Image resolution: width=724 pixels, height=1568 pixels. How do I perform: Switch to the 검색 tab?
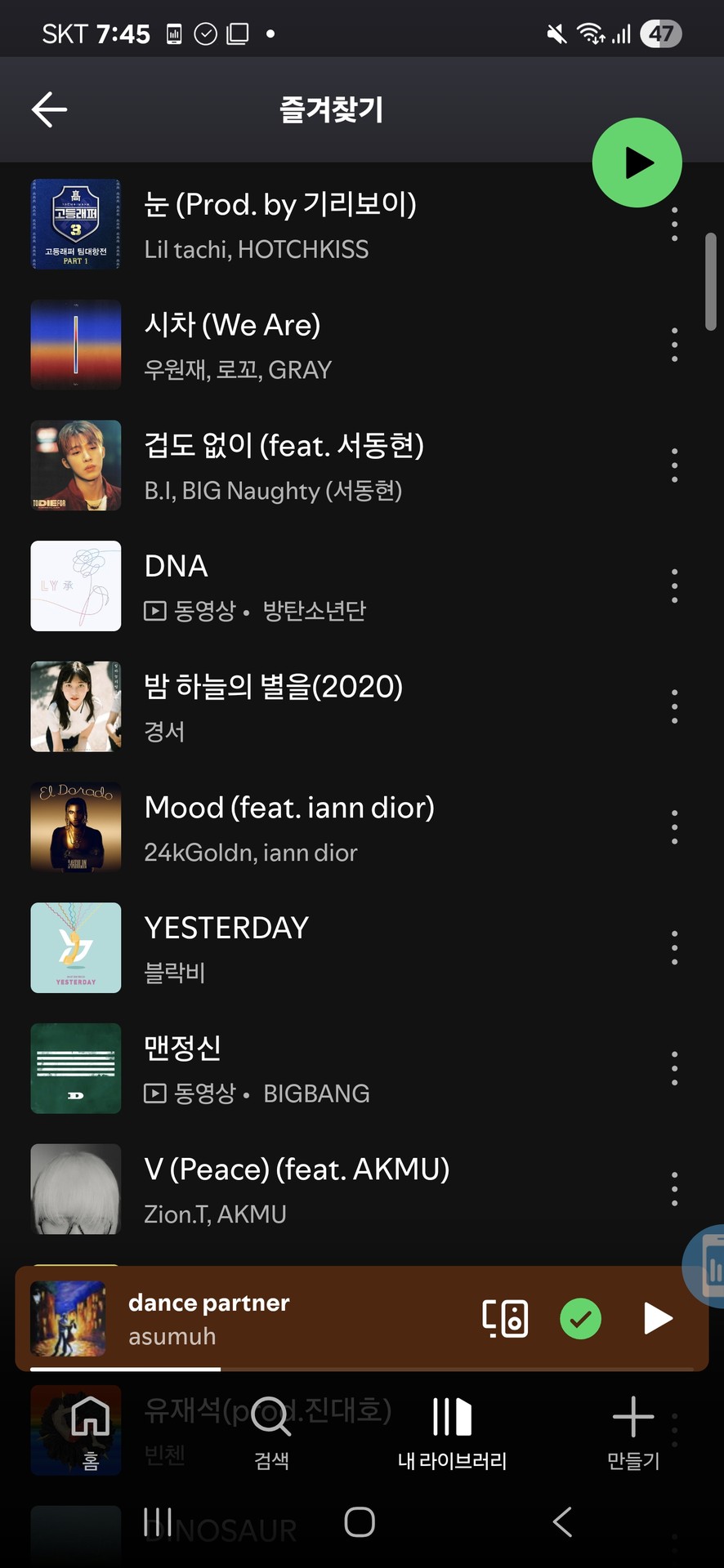(x=271, y=1431)
